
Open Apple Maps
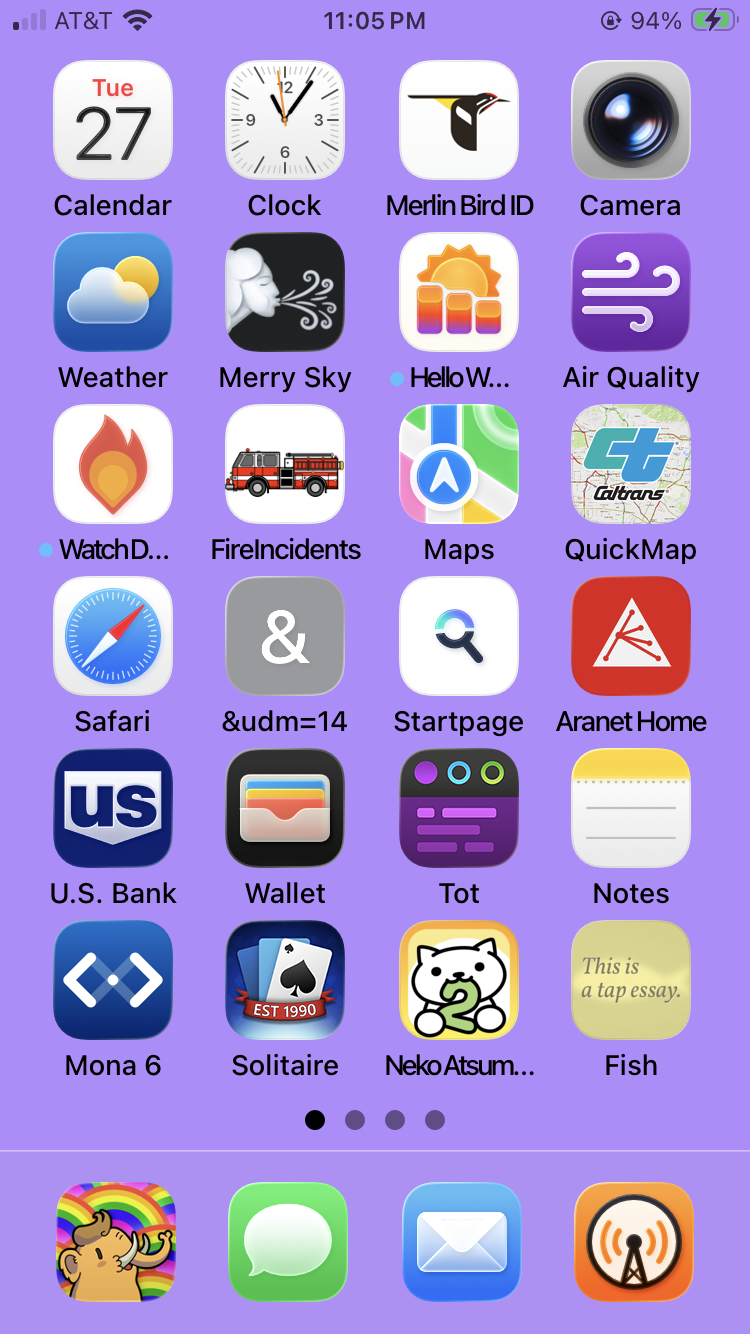pyautogui.click(x=459, y=464)
